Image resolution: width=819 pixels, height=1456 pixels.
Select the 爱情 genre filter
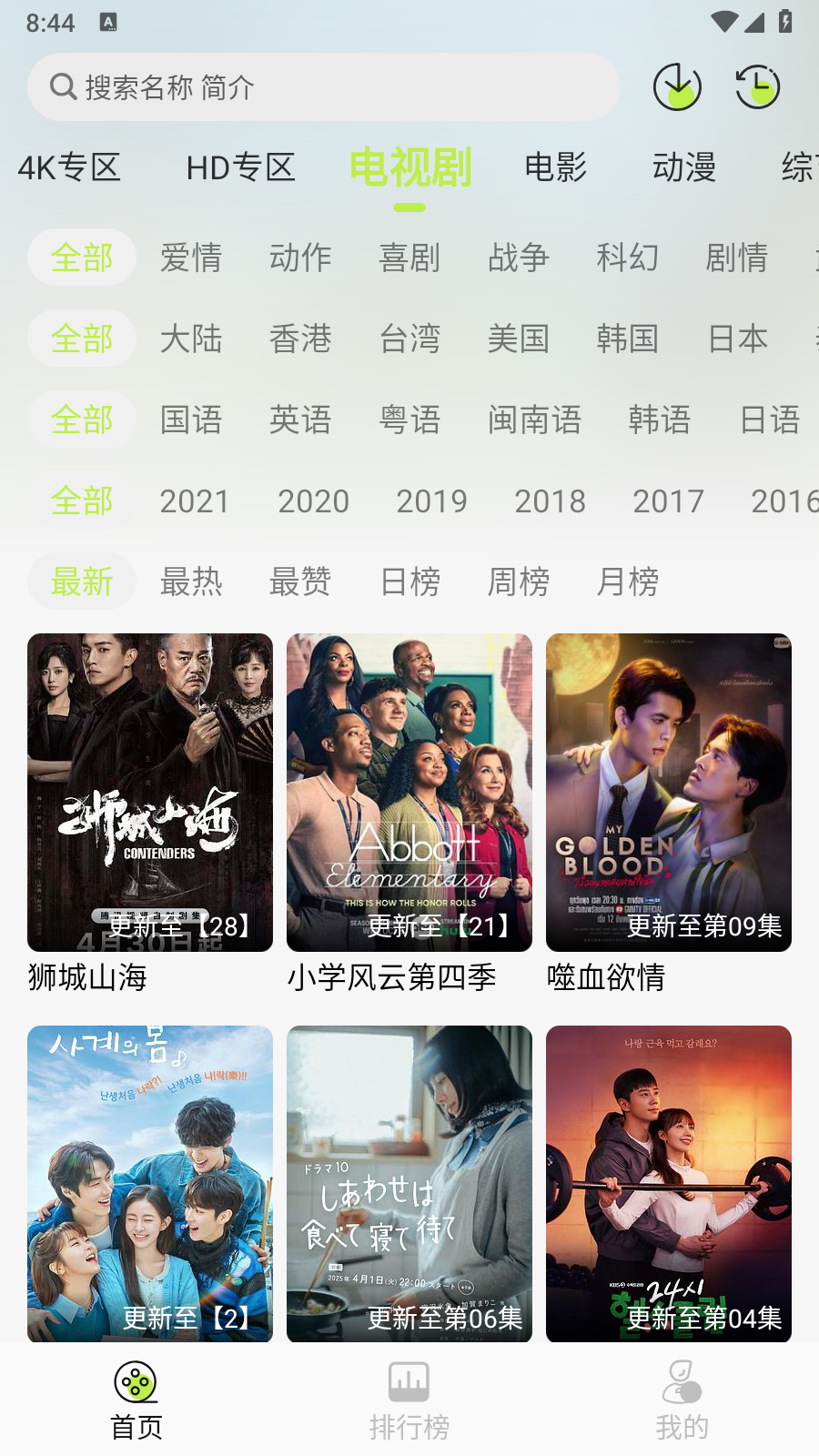(x=191, y=258)
